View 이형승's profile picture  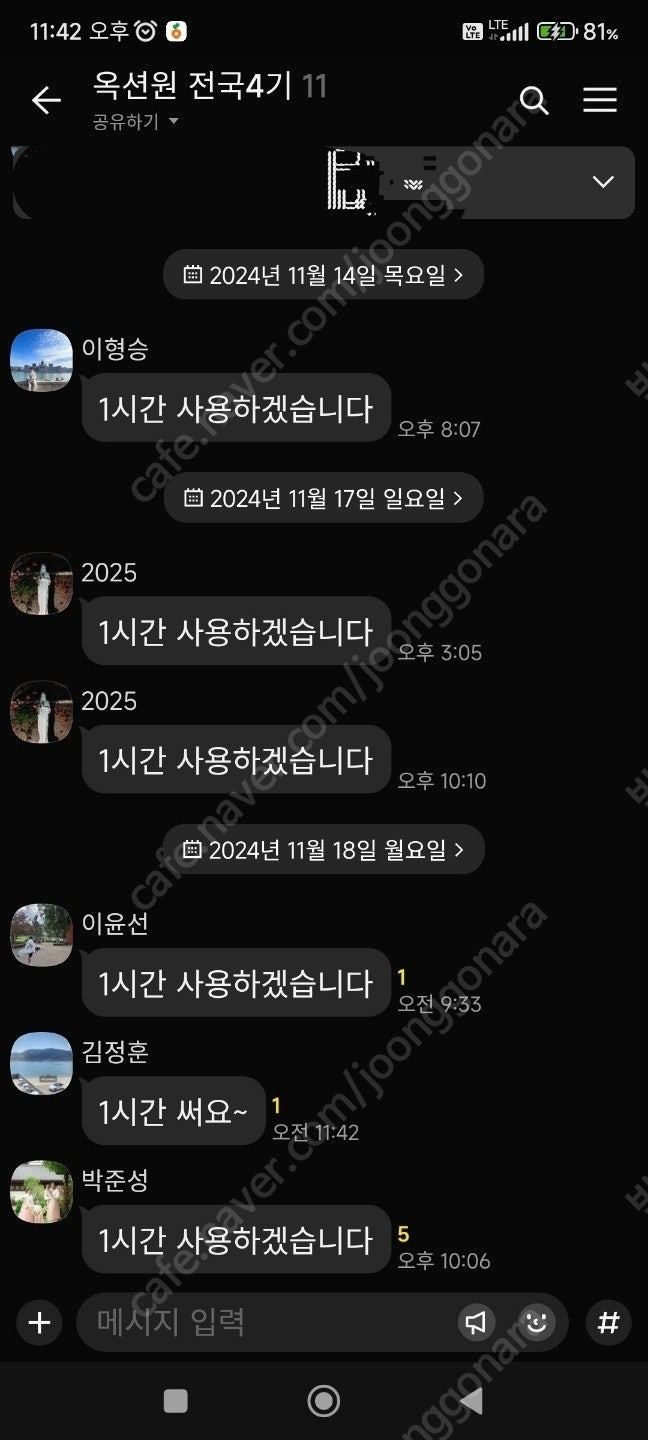41,360
